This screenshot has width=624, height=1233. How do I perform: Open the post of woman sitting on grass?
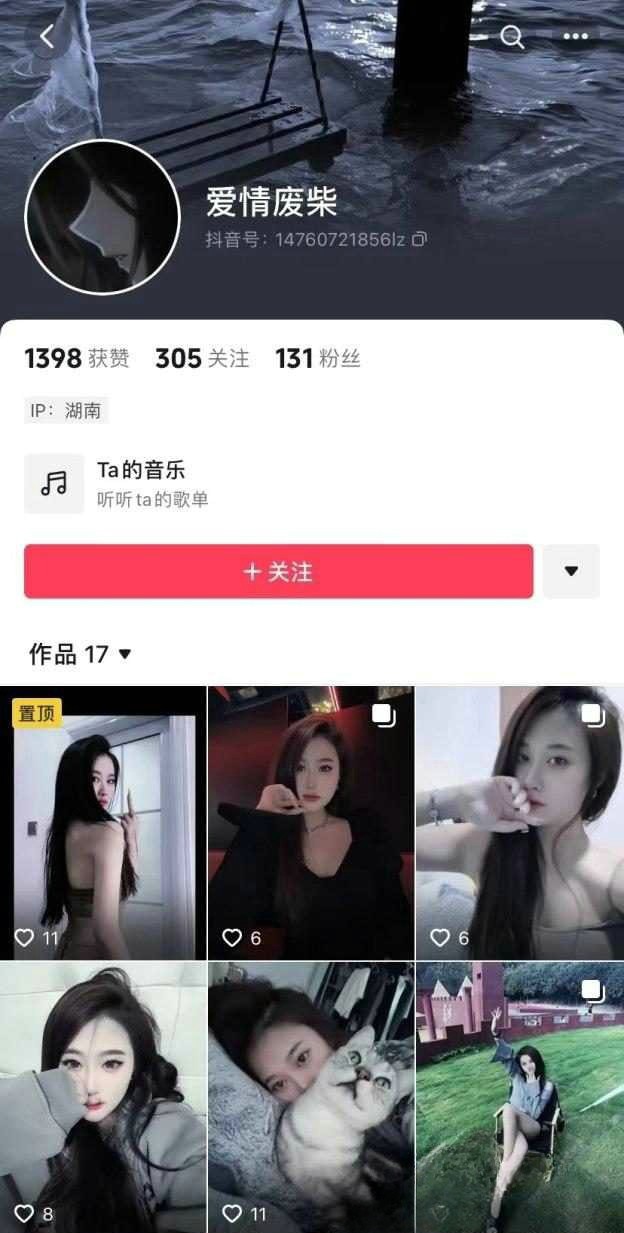519,1097
